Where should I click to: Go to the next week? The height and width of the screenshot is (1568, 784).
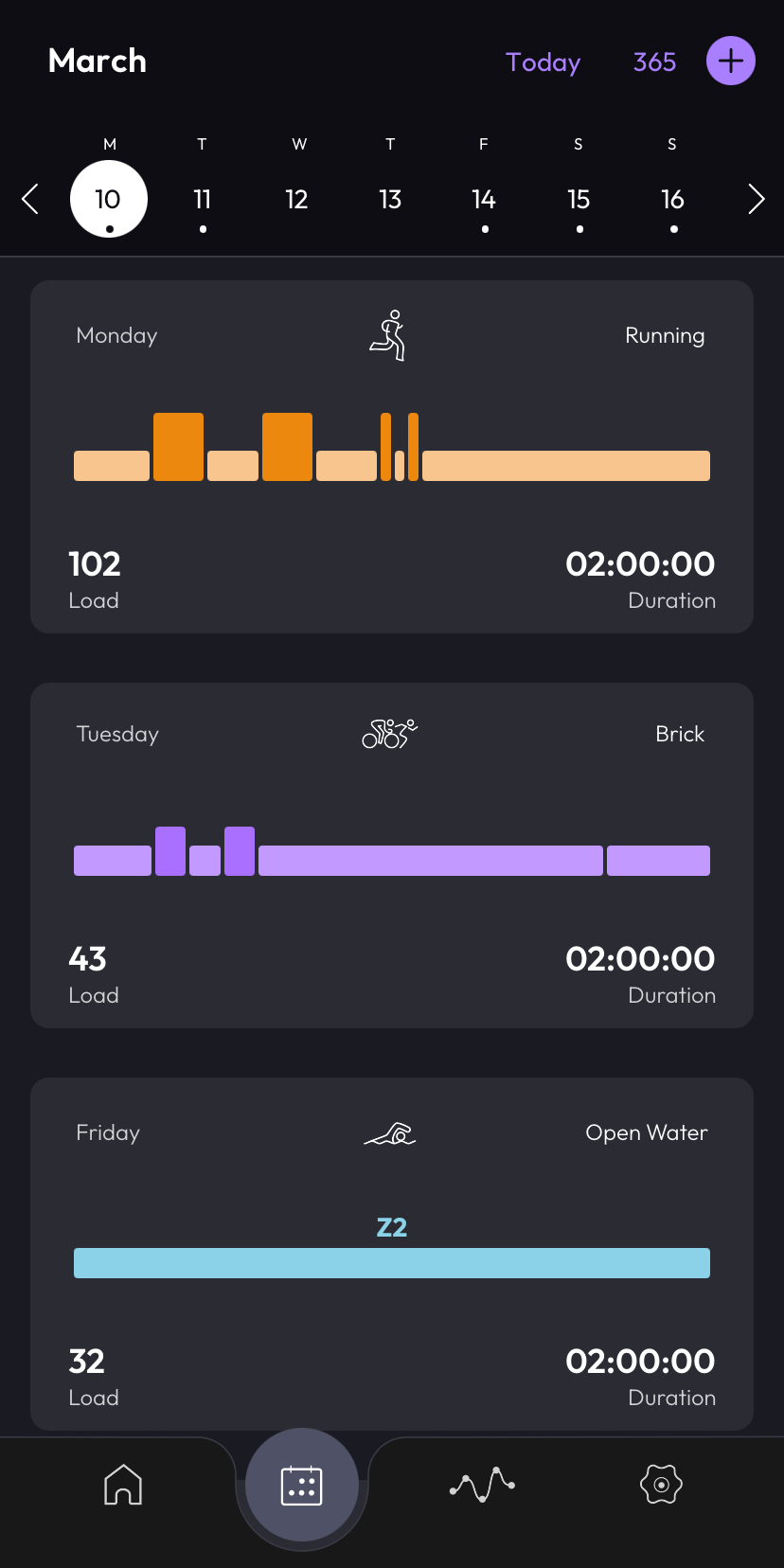(x=755, y=199)
